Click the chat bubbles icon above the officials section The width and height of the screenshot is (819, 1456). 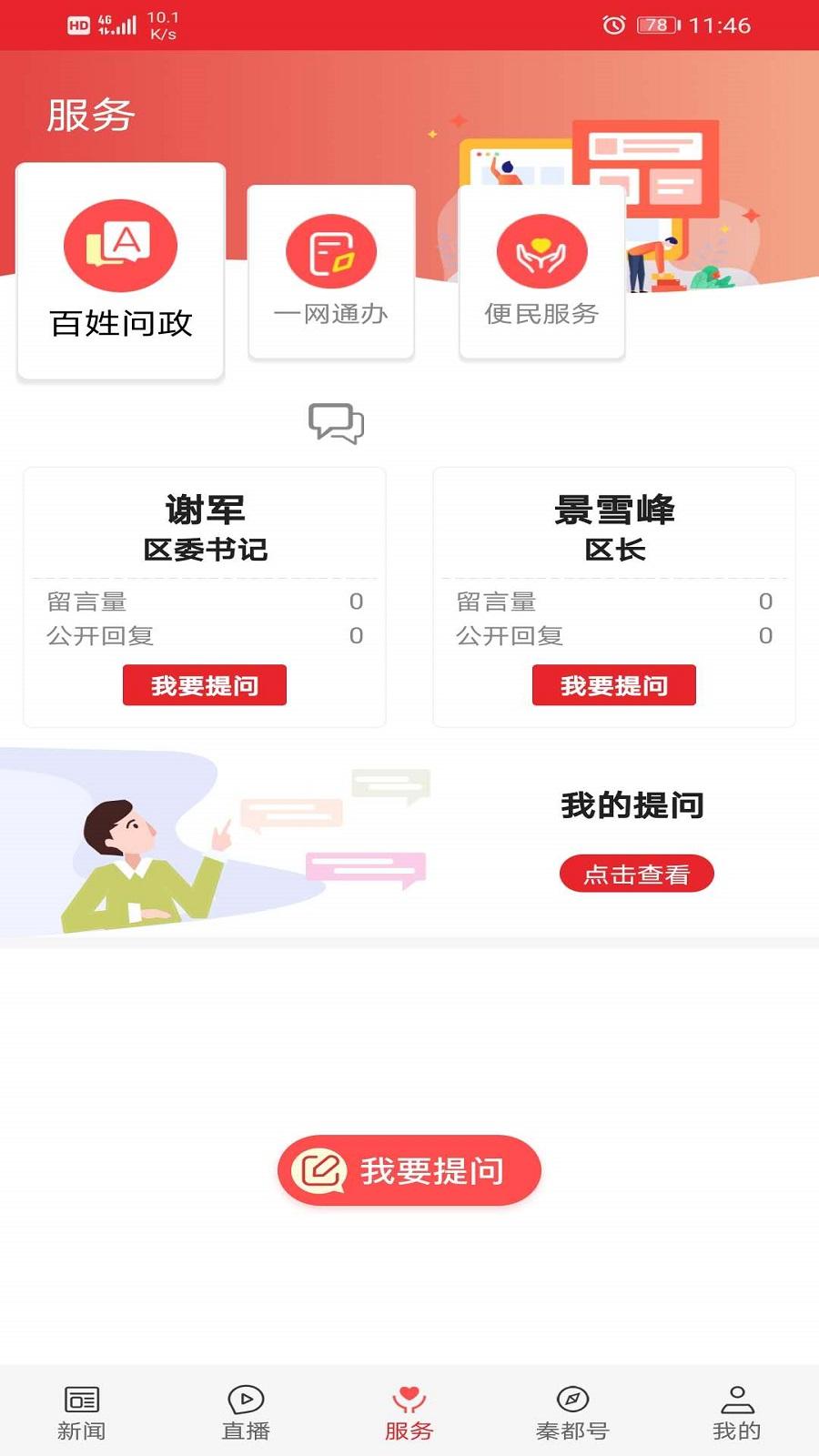(338, 424)
